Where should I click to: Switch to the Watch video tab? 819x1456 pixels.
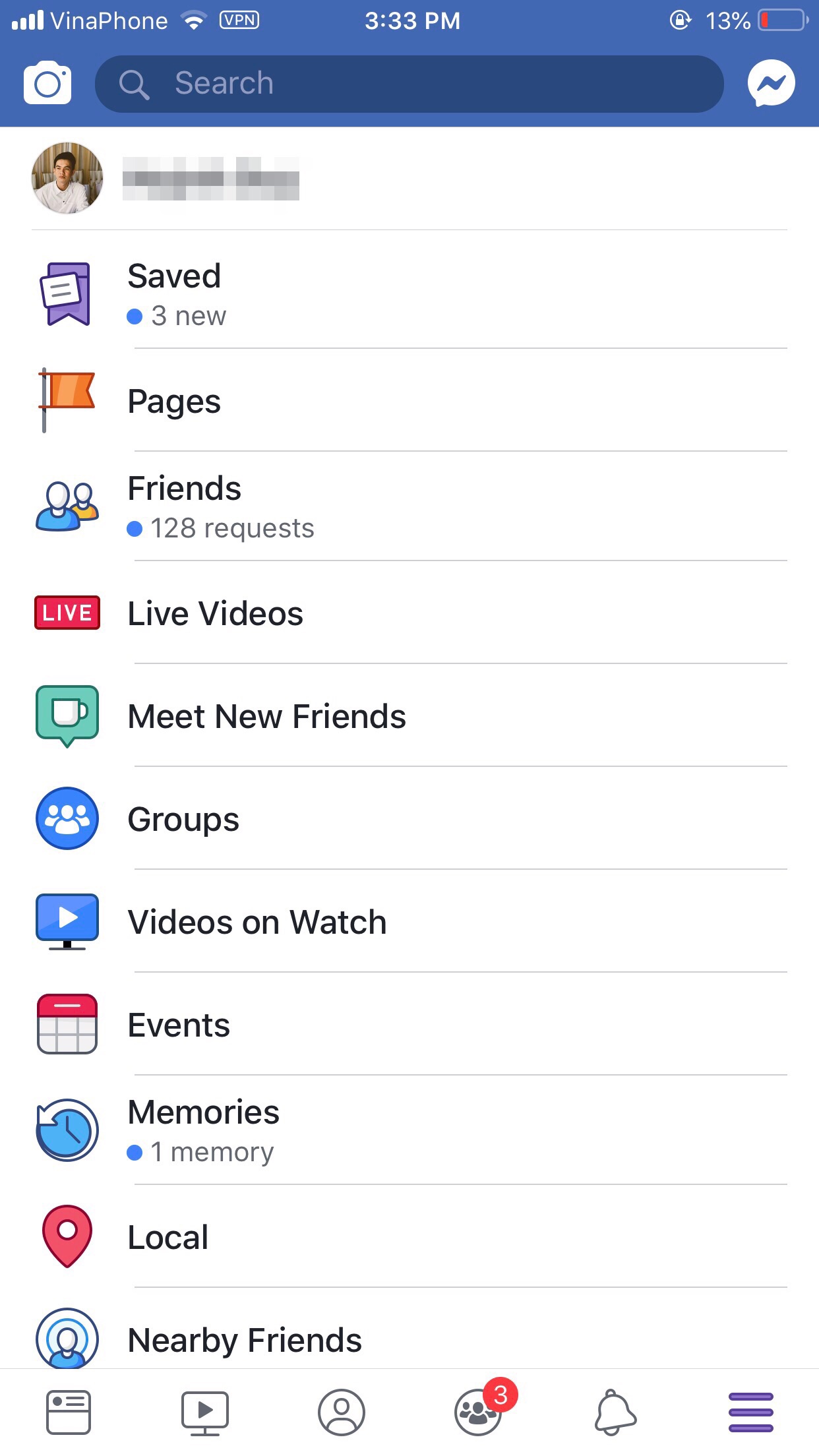(x=205, y=1412)
